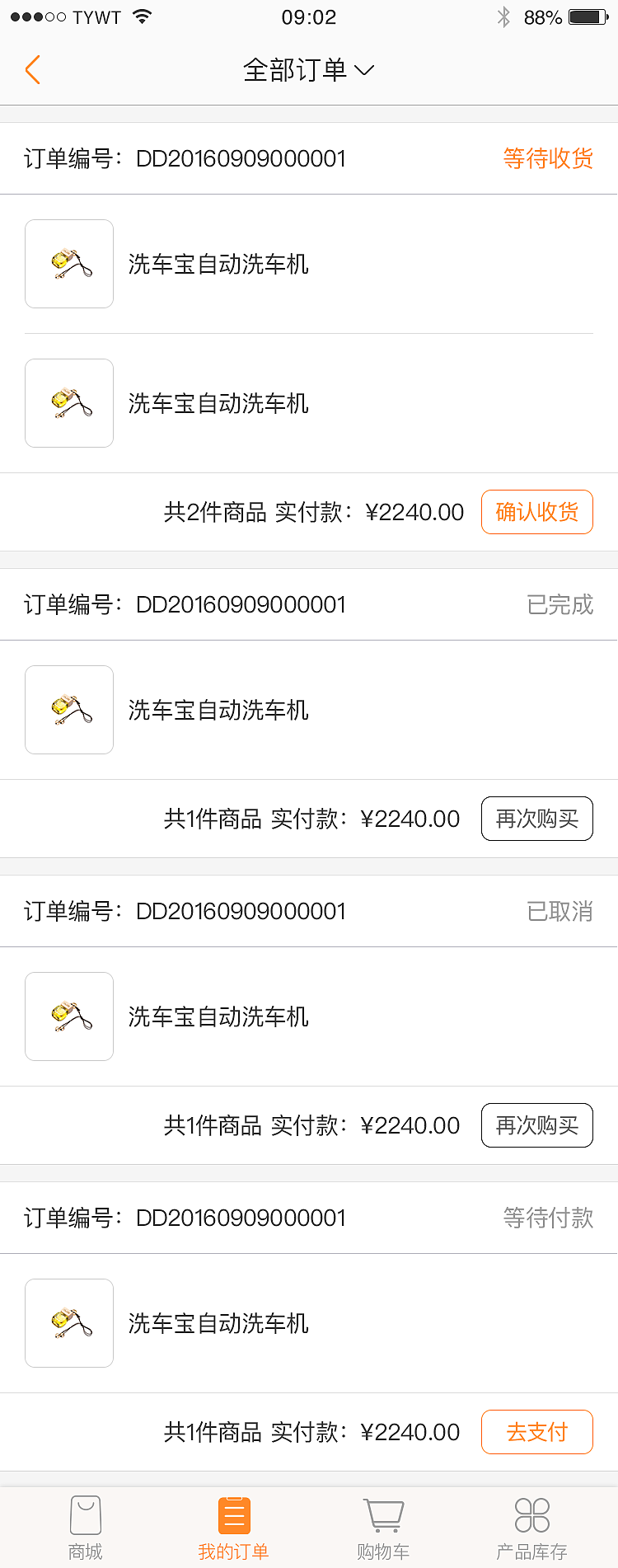
Task: Tap the Bluetooth status icon
Action: pyautogui.click(x=503, y=16)
